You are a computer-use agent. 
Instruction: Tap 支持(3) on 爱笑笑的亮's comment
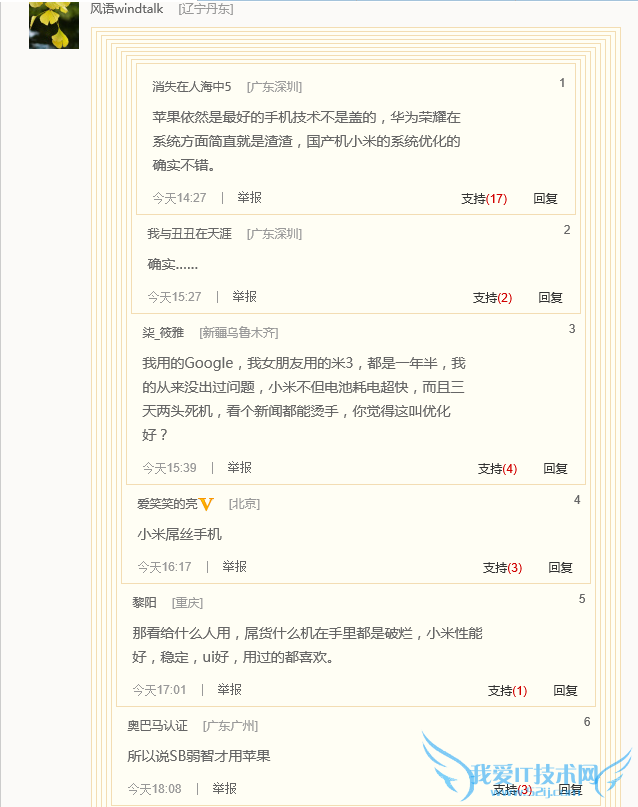coord(502,567)
